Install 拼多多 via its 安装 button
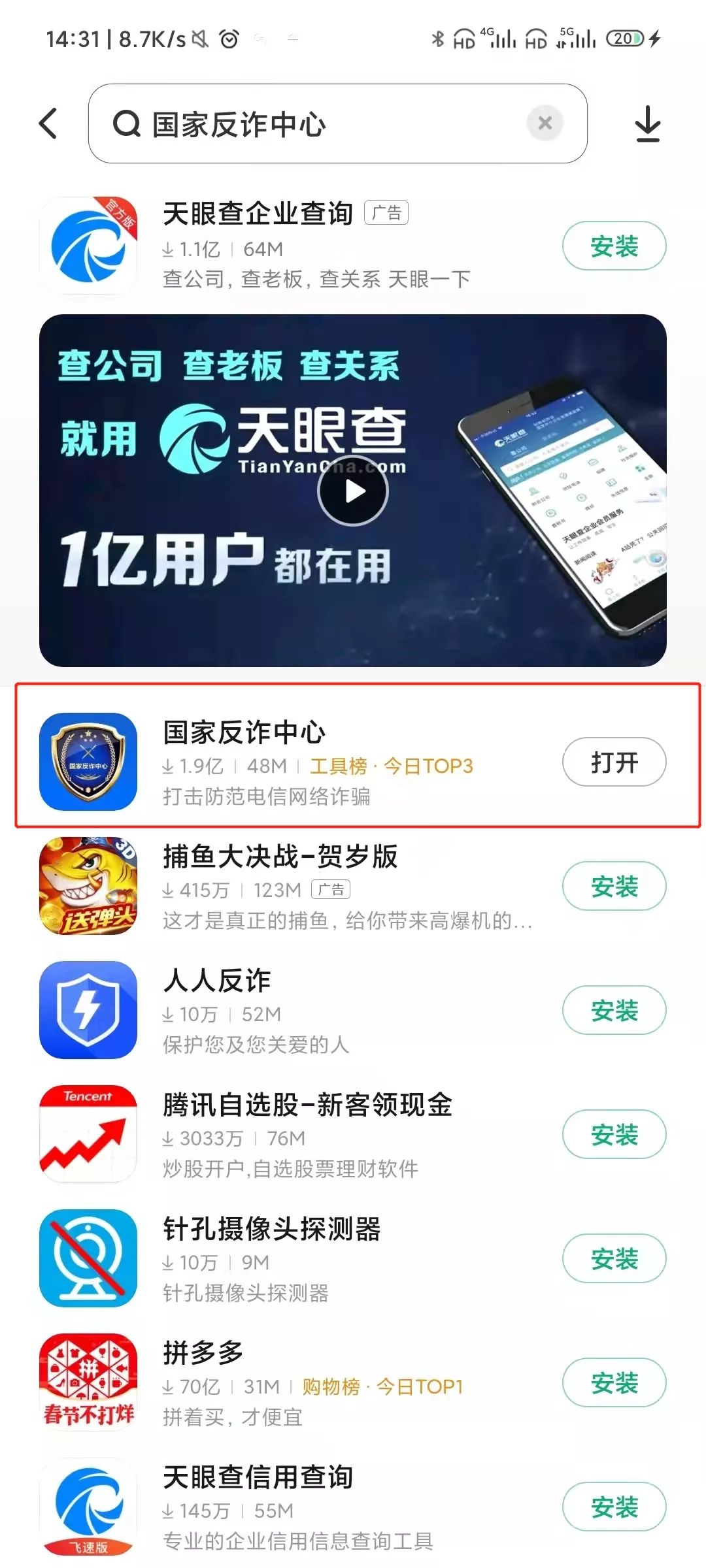The height and width of the screenshot is (1568, 706). [613, 1382]
